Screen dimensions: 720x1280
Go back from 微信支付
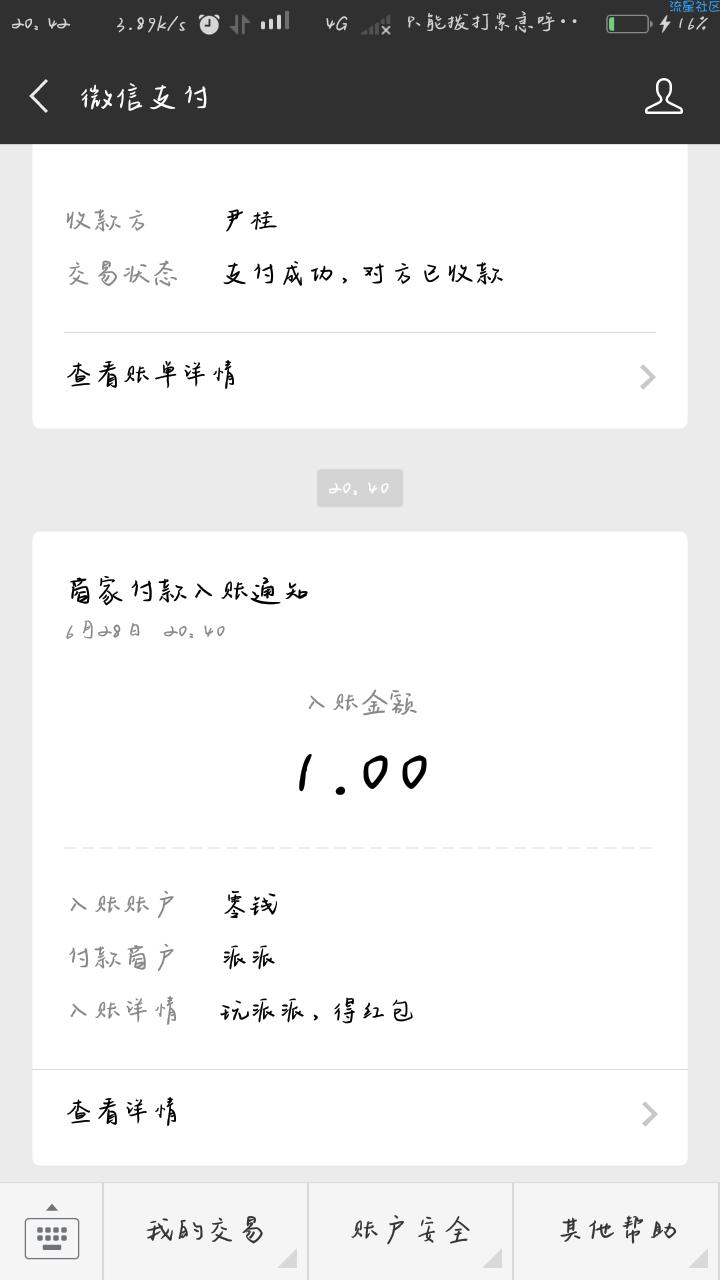[x=39, y=97]
